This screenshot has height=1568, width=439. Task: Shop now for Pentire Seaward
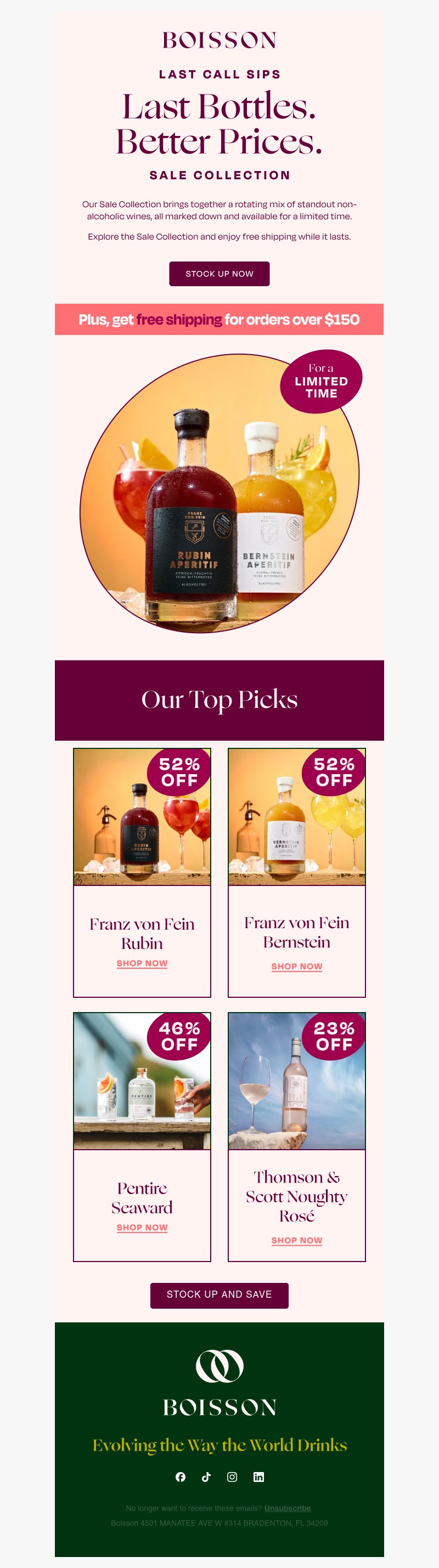click(142, 1227)
